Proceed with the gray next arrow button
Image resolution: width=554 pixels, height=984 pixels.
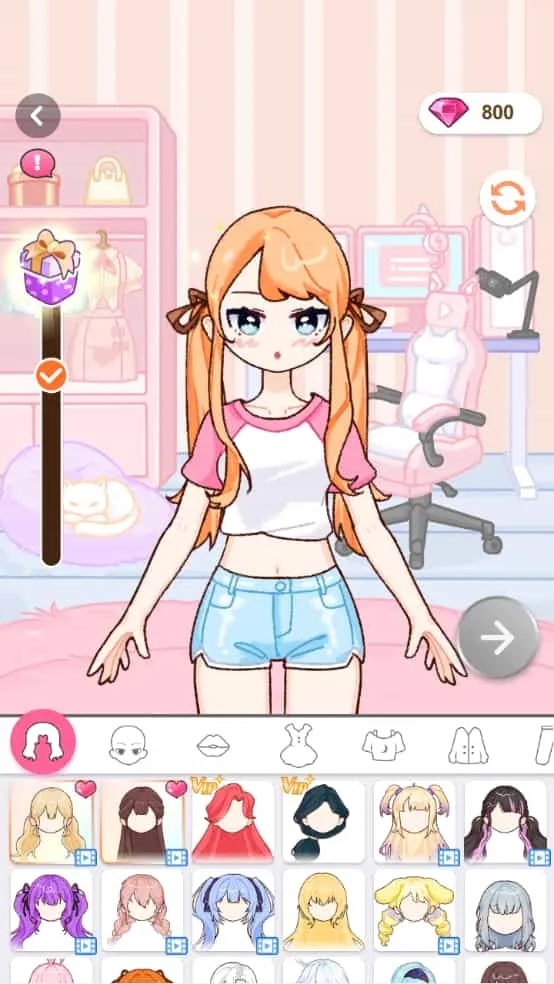click(498, 637)
